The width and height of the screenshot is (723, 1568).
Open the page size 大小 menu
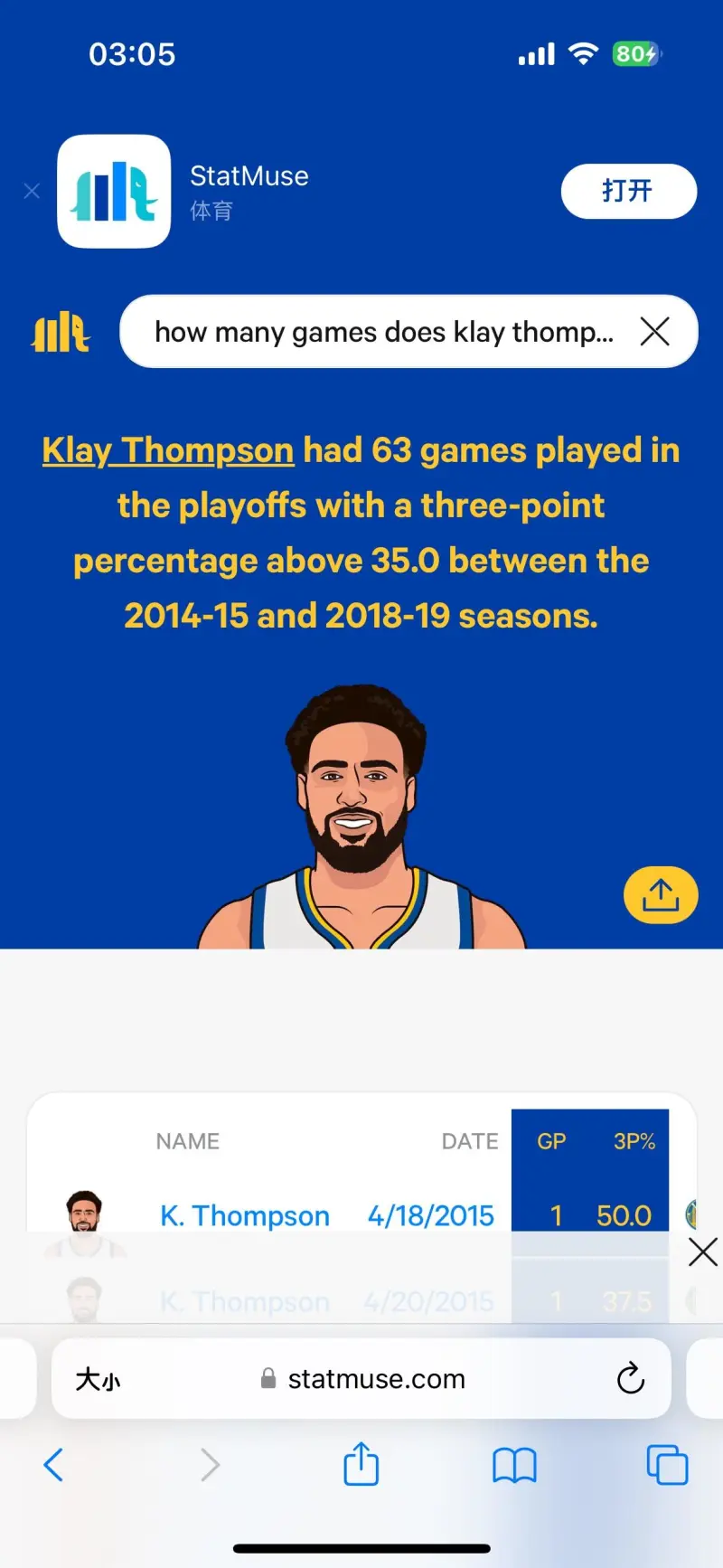[98, 1379]
